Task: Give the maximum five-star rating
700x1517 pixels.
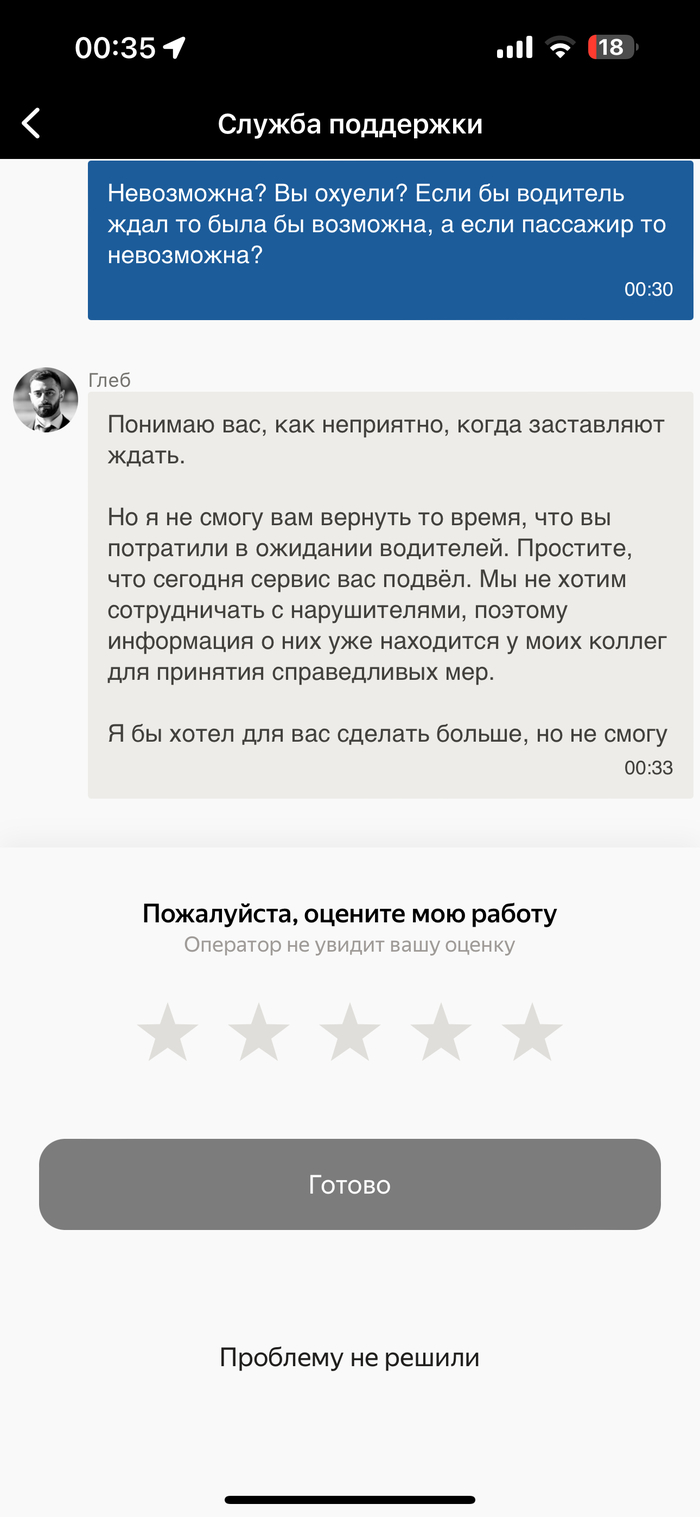Action: click(532, 1033)
